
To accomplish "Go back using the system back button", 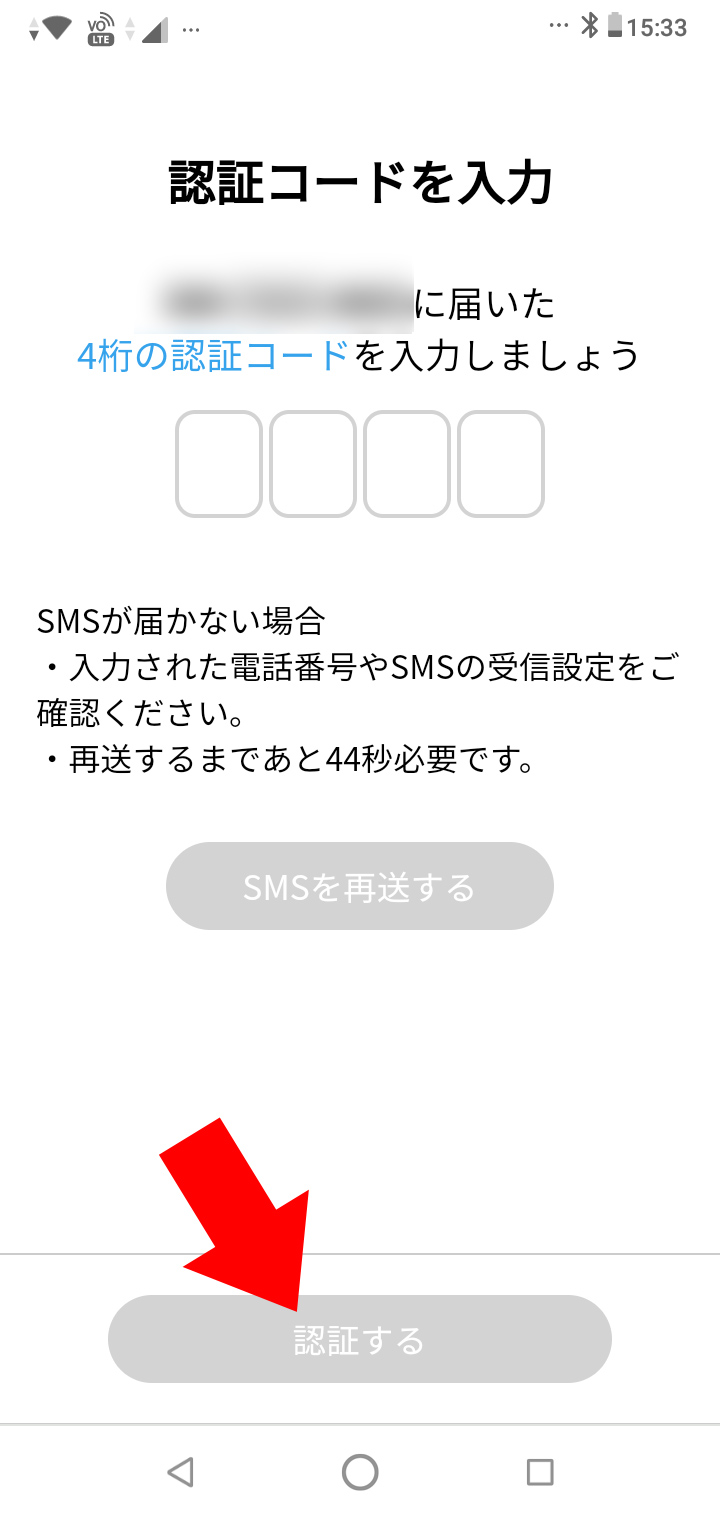I will [x=180, y=1472].
